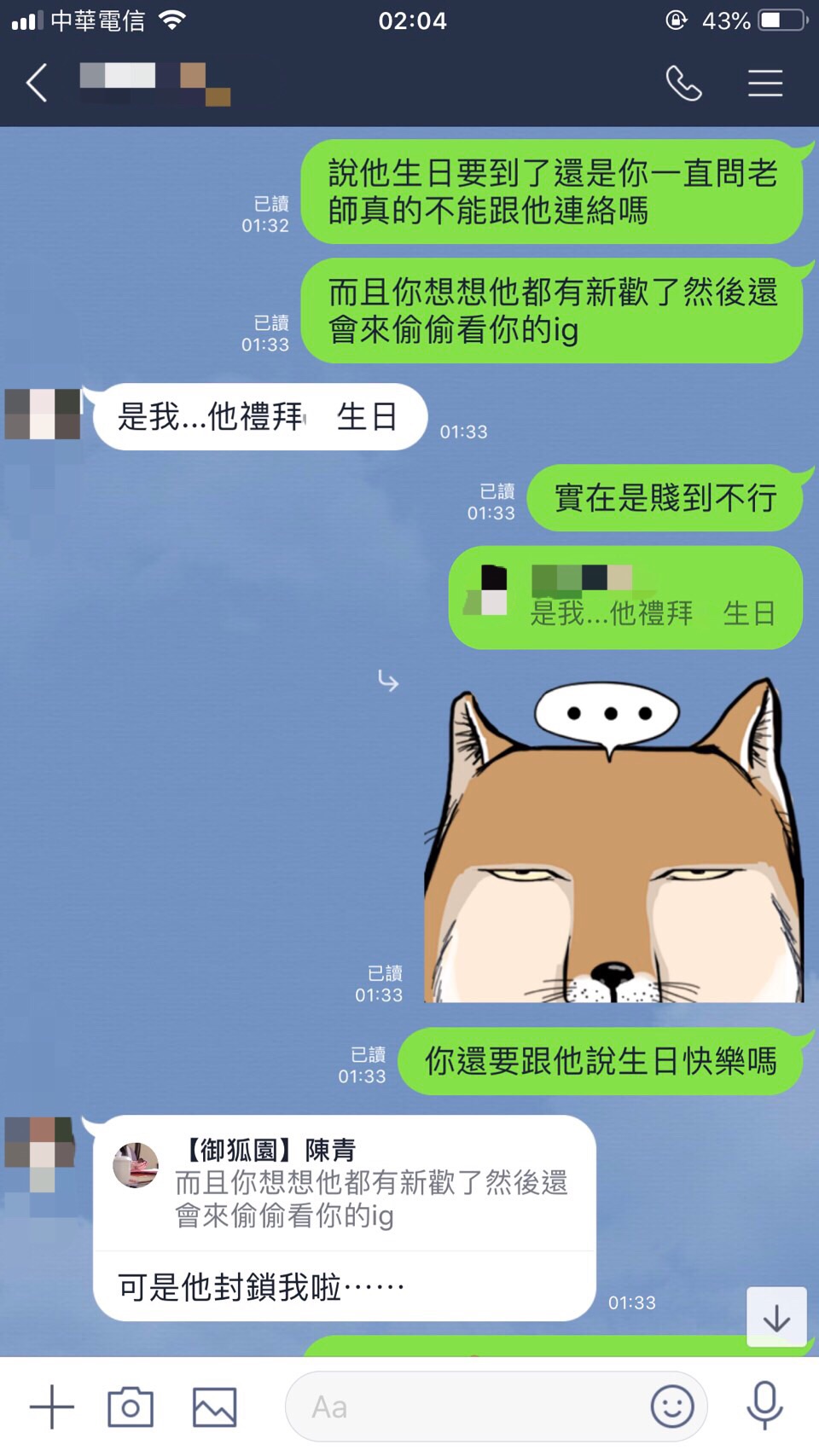Open the emoji and sticker picker
The image size is (819, 1456).
pyautogui.click(x=672, y=1406)
